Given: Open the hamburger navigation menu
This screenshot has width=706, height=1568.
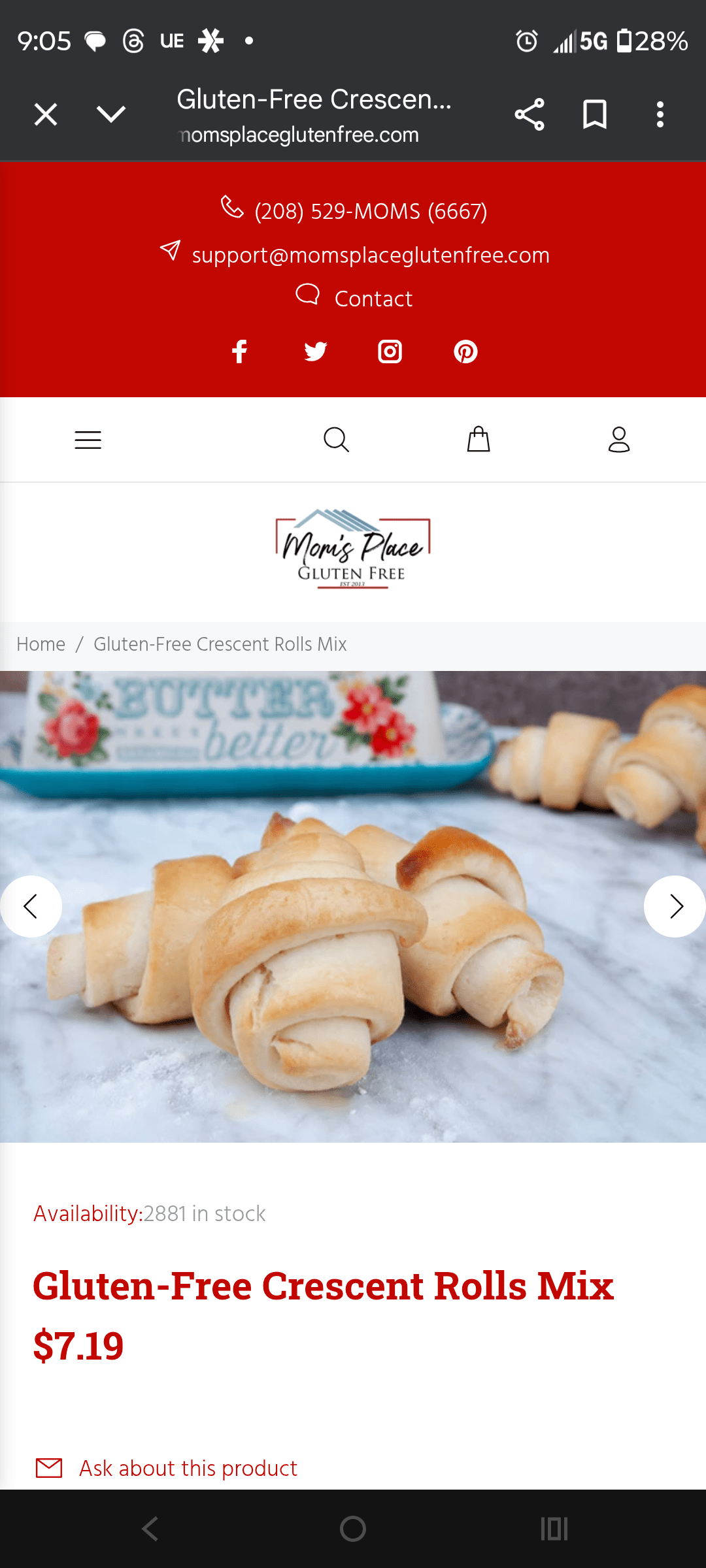Looking at the screenshot, I should click(88, 440).
